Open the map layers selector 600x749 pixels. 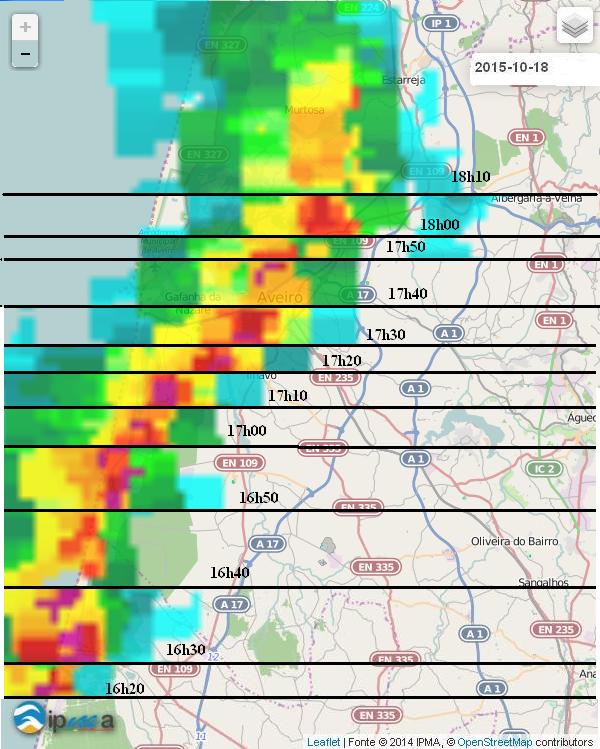[574, 27]
